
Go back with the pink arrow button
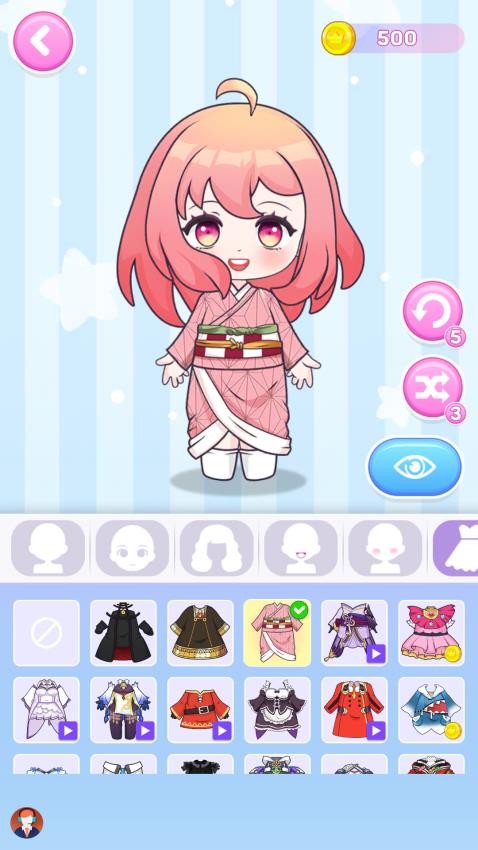(x=43, y=42)
